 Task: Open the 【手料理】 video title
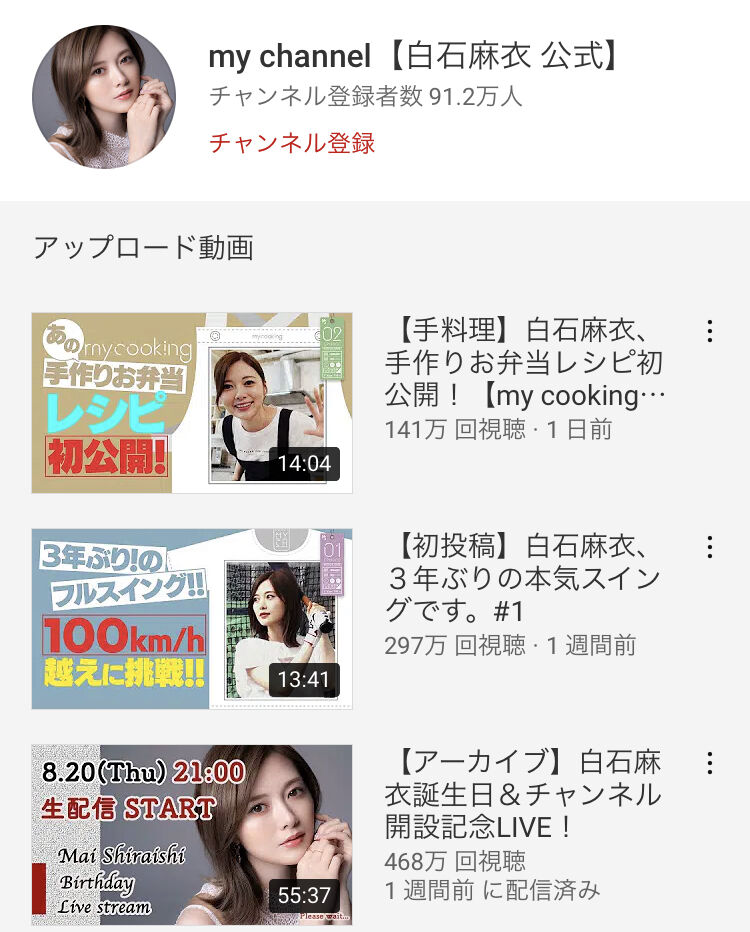point(525,362)
